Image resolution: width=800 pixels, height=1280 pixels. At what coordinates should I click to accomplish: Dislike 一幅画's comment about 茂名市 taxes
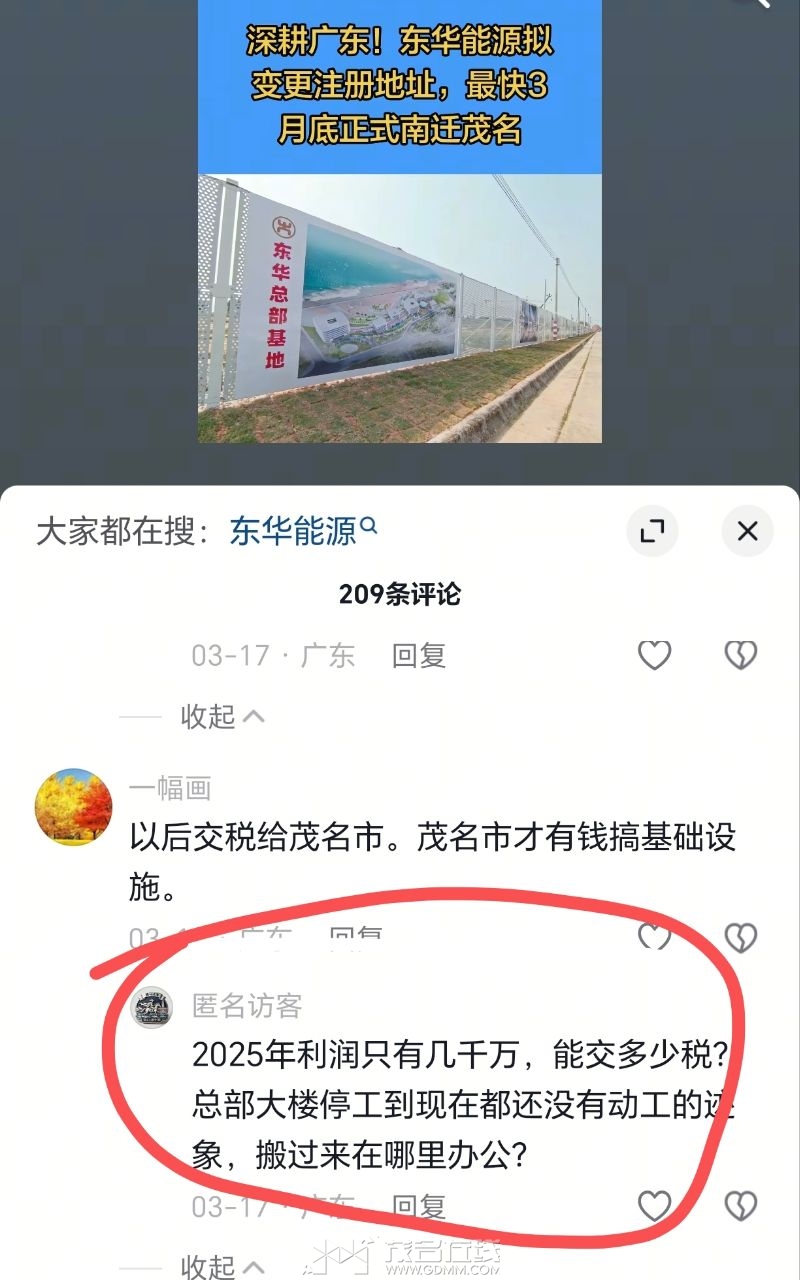click(x=740, y=936)
